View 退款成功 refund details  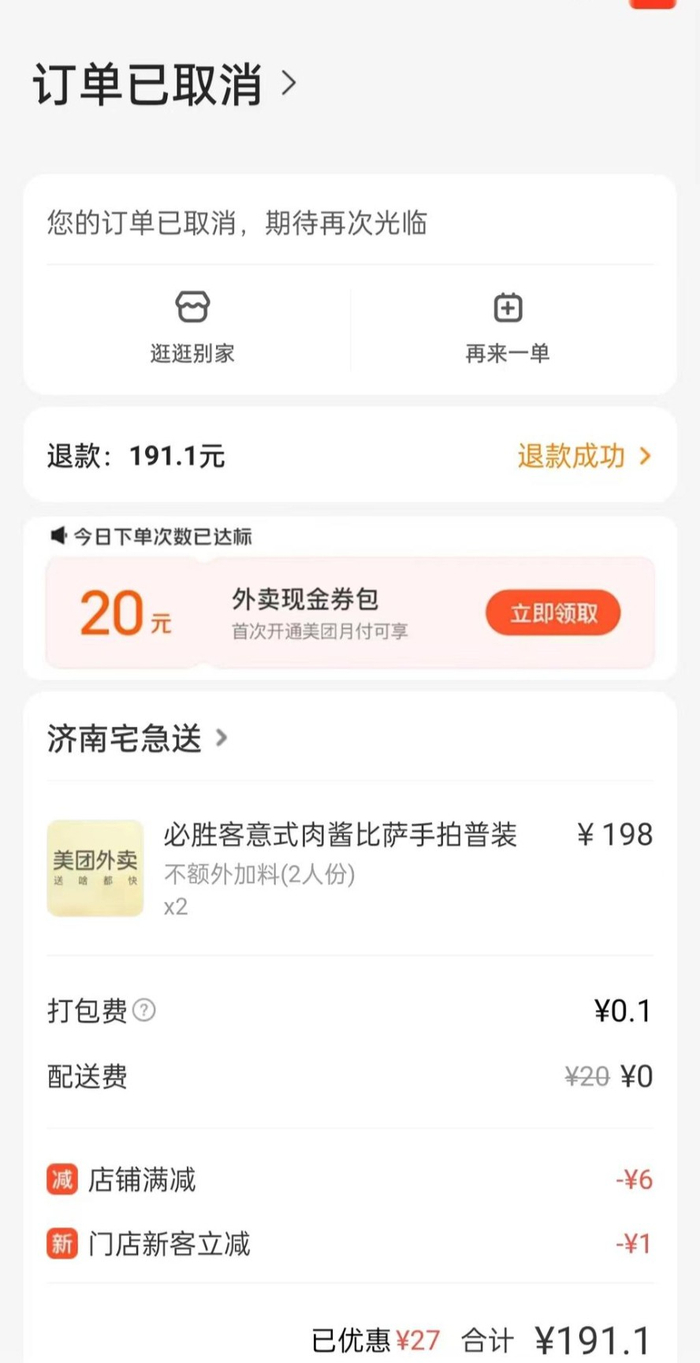point(584,456)
